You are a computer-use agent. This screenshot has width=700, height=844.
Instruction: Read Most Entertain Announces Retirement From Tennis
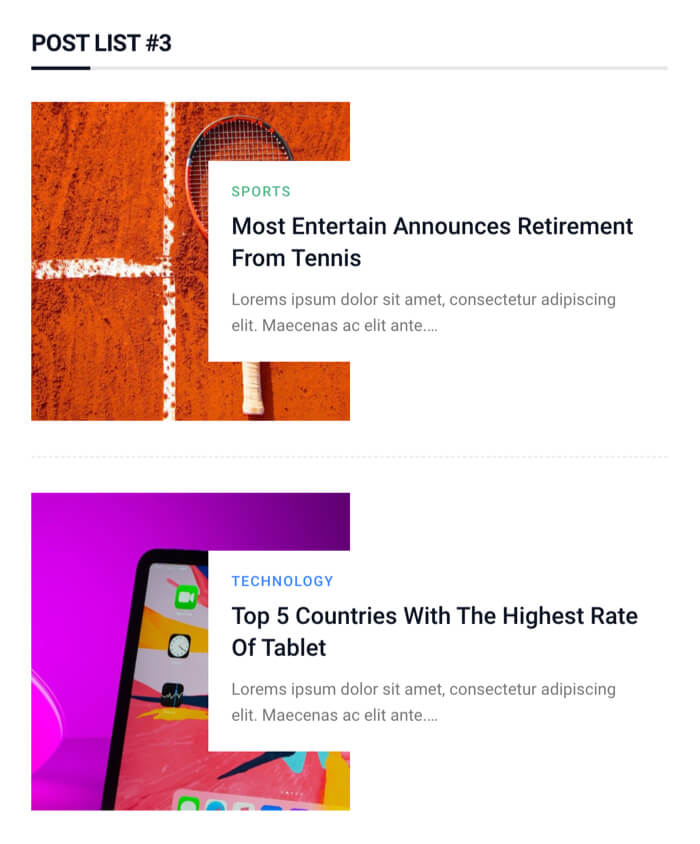432,241
